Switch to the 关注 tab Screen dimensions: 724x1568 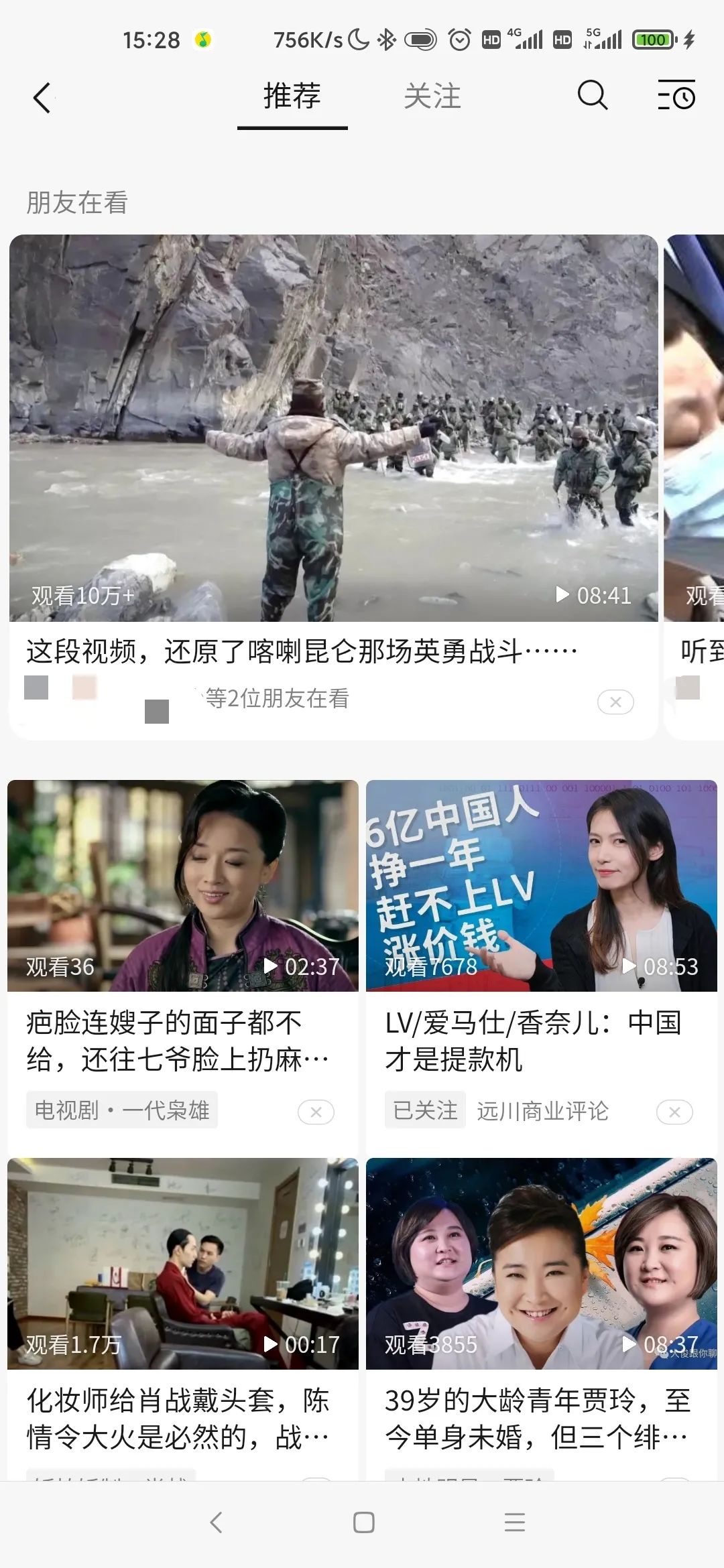point(432,96)
